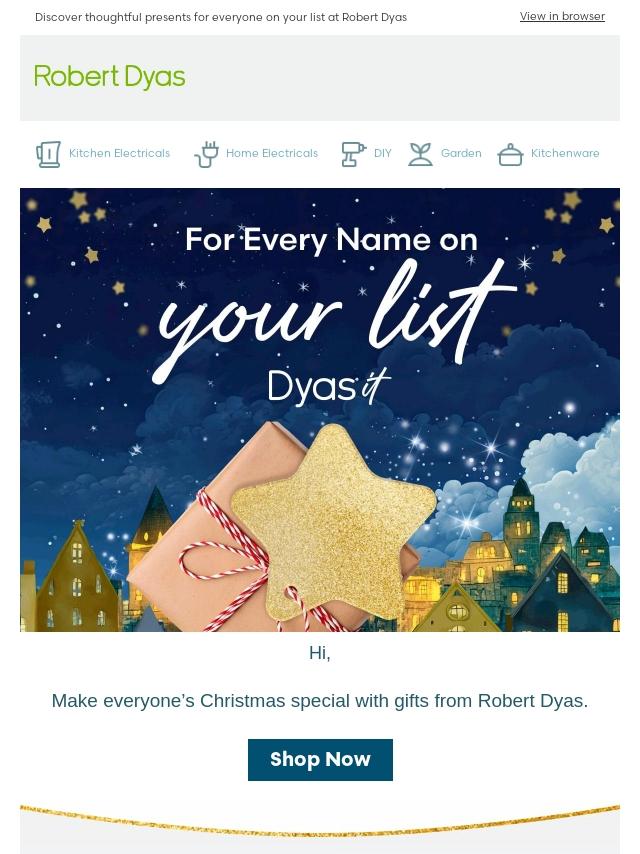Image resolution: width=640 pixels, height=854 pixels.
Task: Tap the Shop Now button
Action: [320, 760]
